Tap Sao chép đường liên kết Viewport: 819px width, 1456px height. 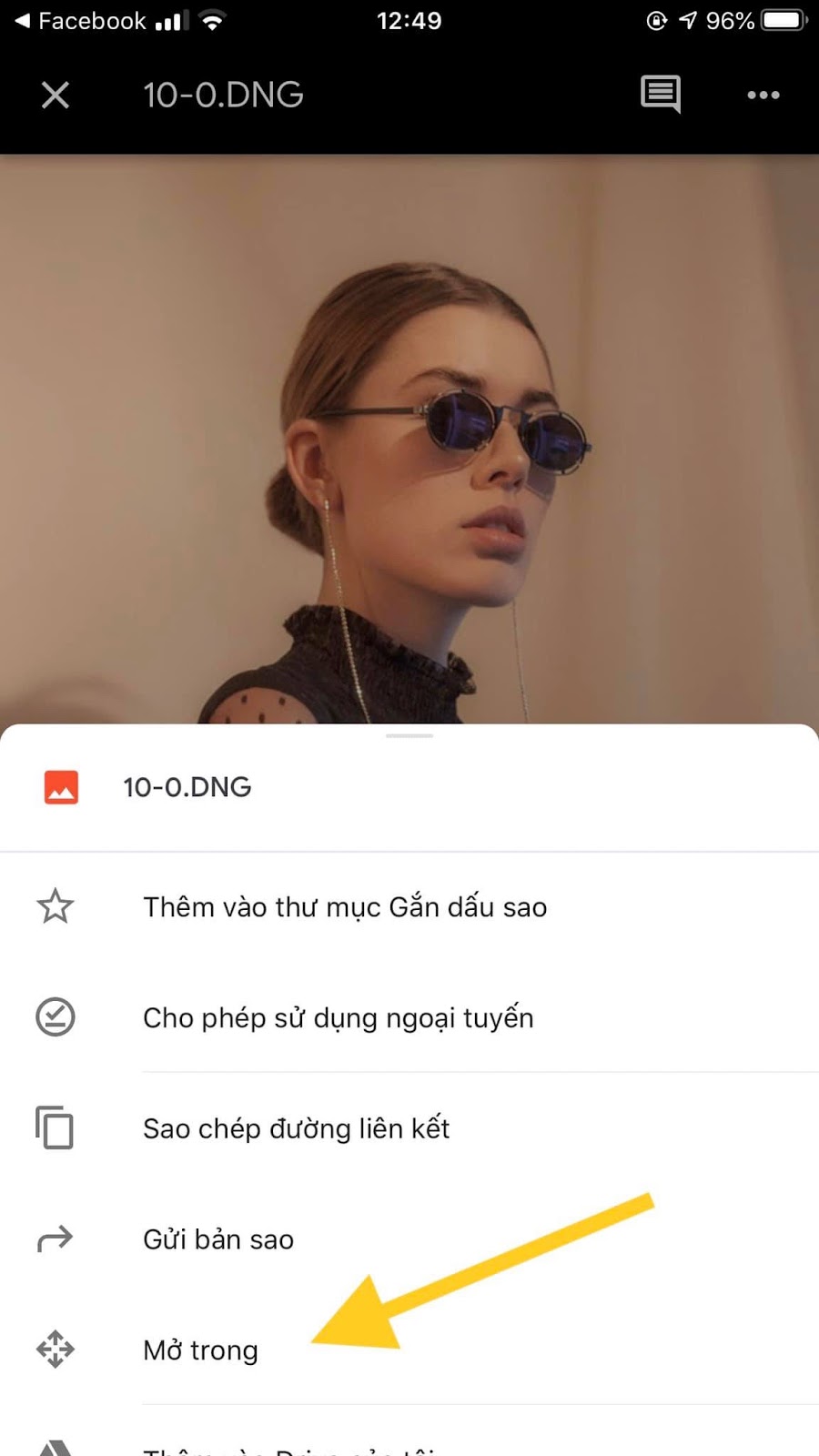(x=296, y=1128)
